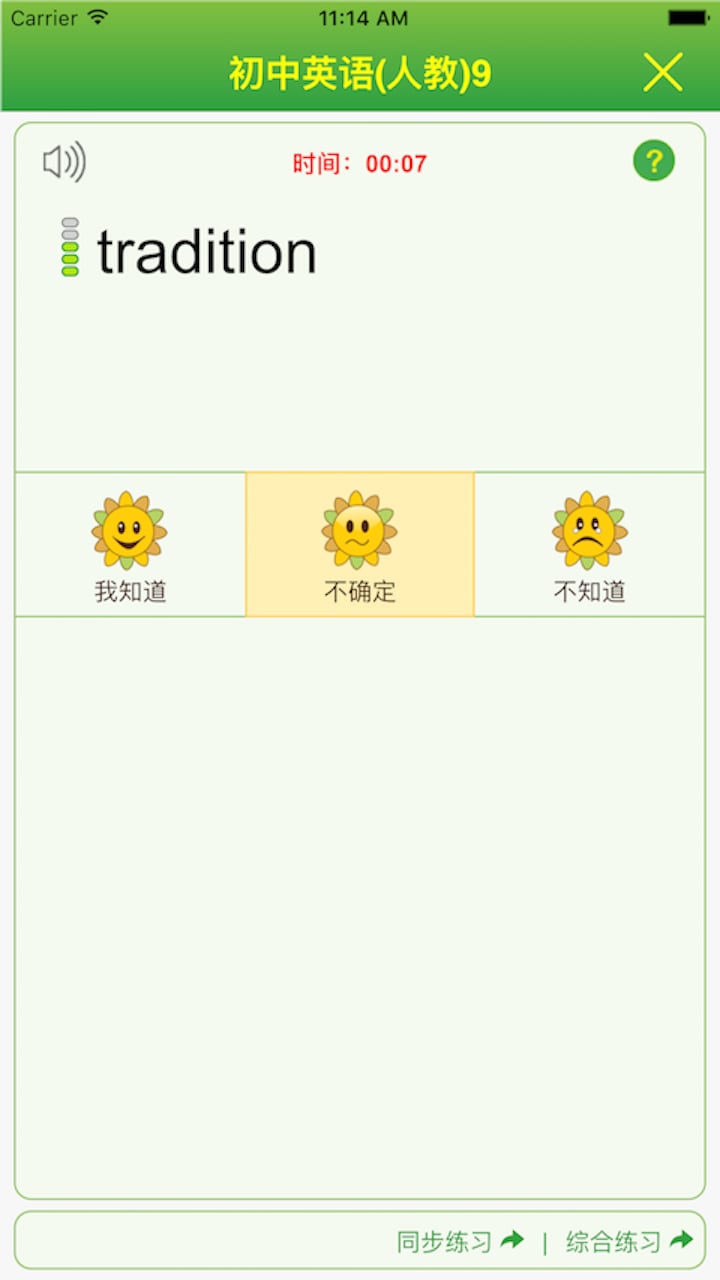The image size is (720, 1280).
Task: Tap the Wi-Fi icon in the status bar
Action: tap(98, 16)
